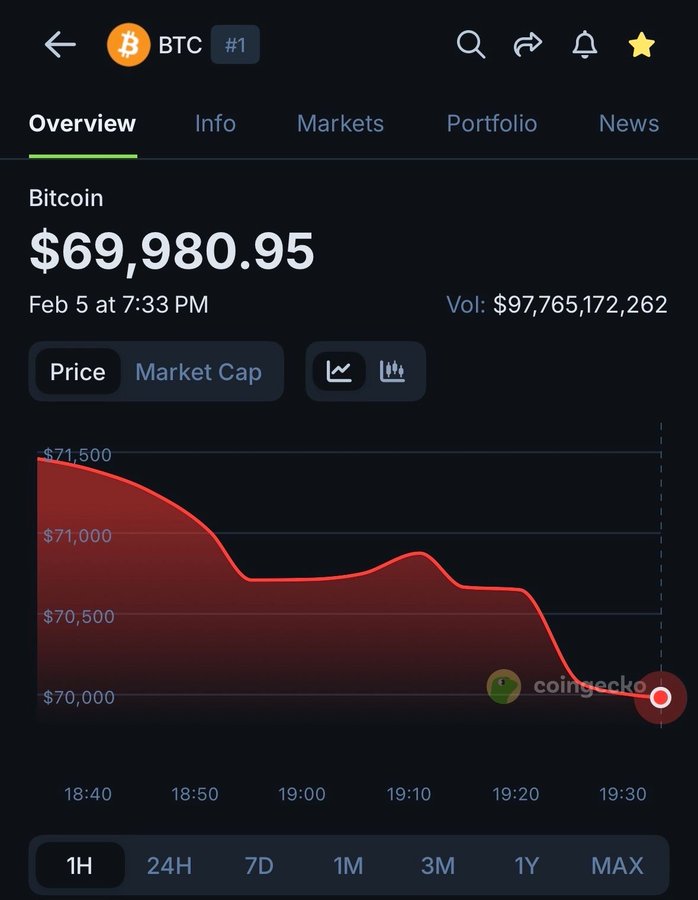
Task: Go back using the arrow
Action: pyautogui.click(x=60, y=45)
